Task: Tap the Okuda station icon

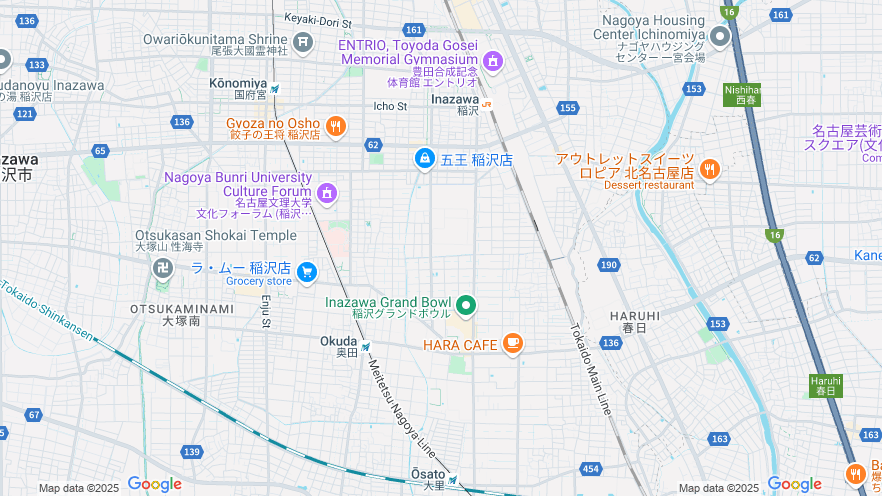Action: (x=366, y=347)
